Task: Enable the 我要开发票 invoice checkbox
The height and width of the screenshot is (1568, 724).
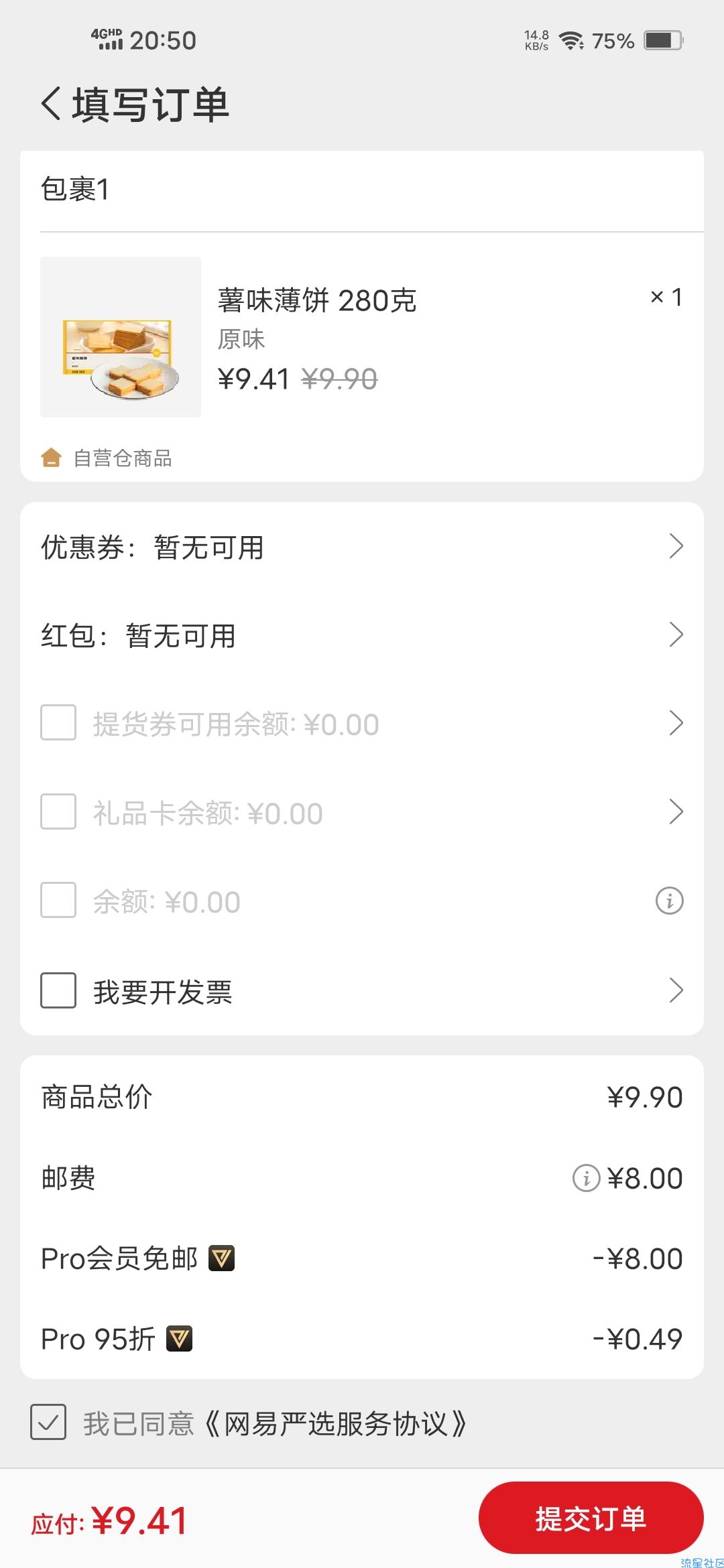Action: (x=58, y=990)
